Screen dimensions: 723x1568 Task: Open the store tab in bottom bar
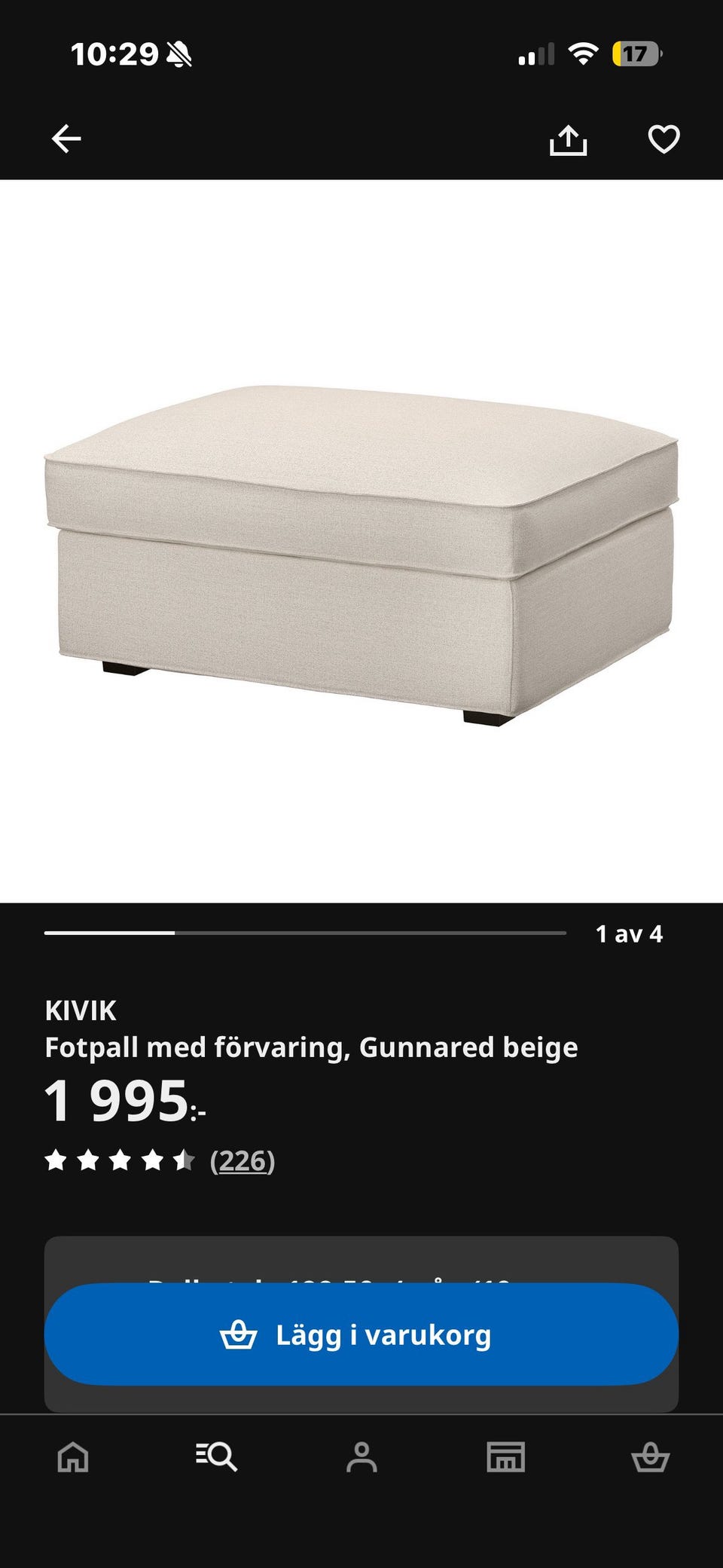[x=506, y=1456]
